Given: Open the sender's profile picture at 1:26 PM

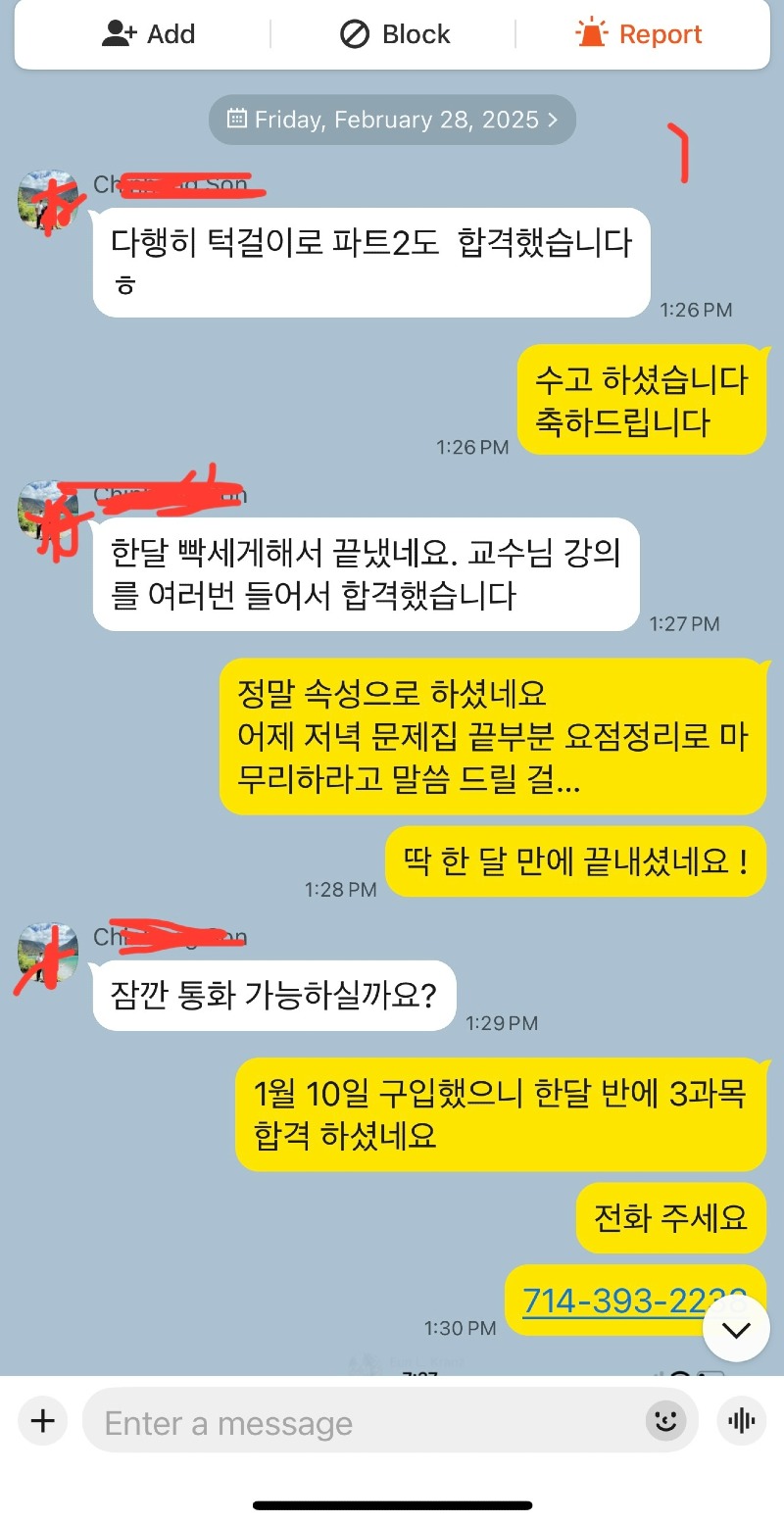Looking at the screenshot, I should pyautogui.click(x=47, y=201).
